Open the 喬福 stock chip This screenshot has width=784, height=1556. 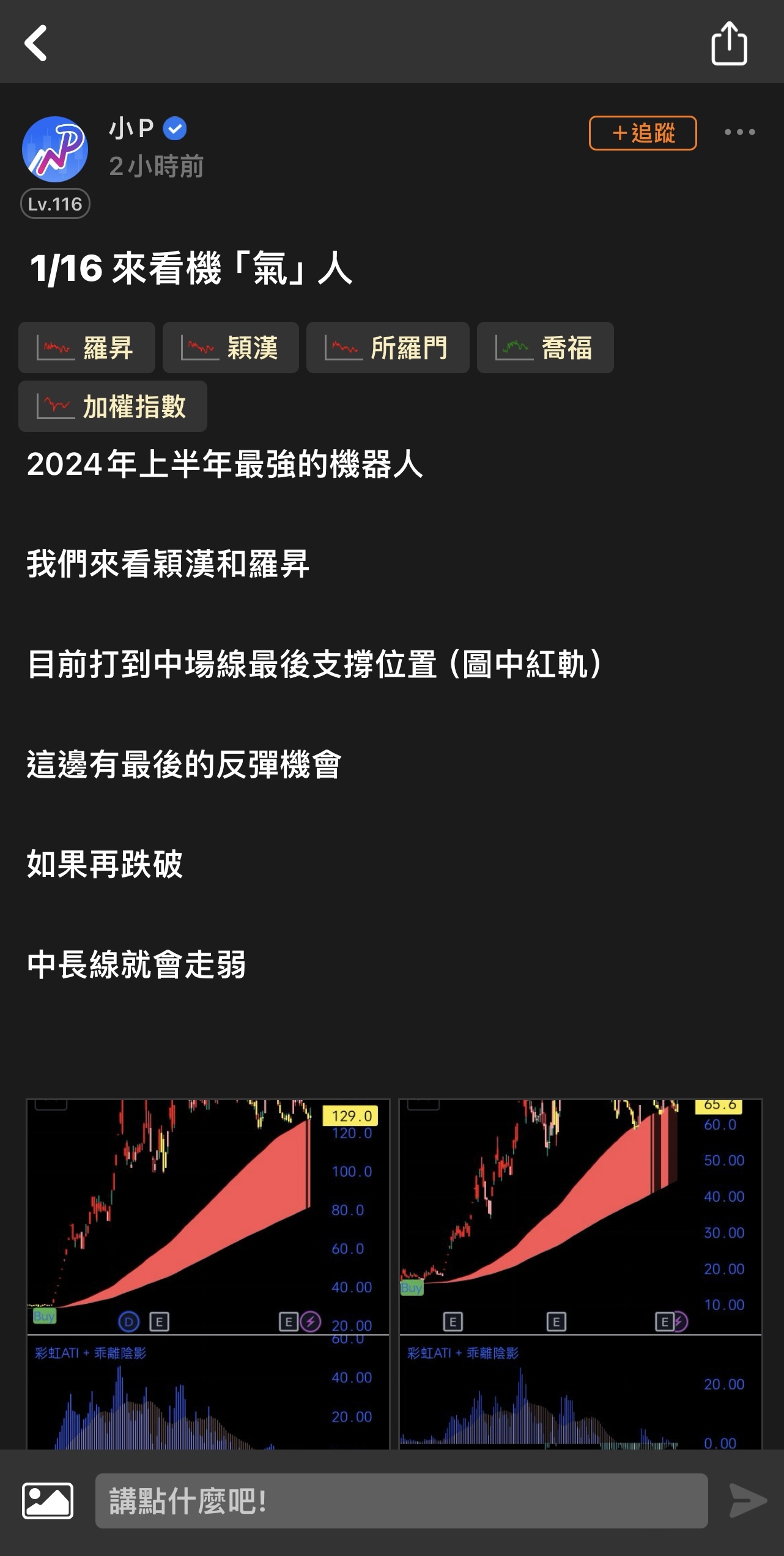(x=545, y=348)
